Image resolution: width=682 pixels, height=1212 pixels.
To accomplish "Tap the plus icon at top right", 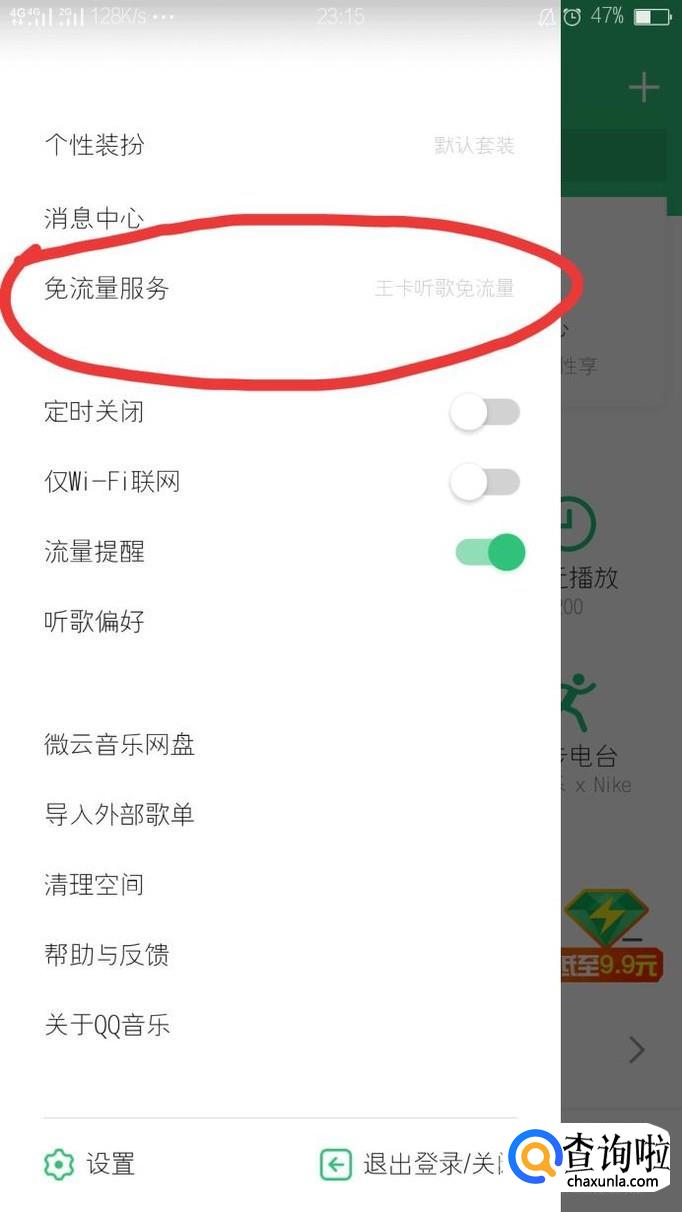I will click(643, 88).
